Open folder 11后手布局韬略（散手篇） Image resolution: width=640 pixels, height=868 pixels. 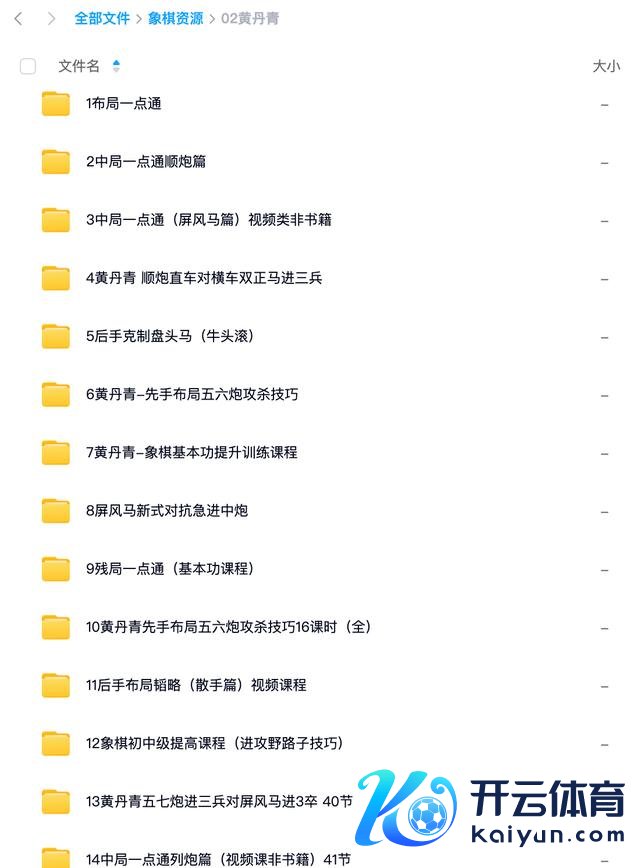tap(196, 685)
